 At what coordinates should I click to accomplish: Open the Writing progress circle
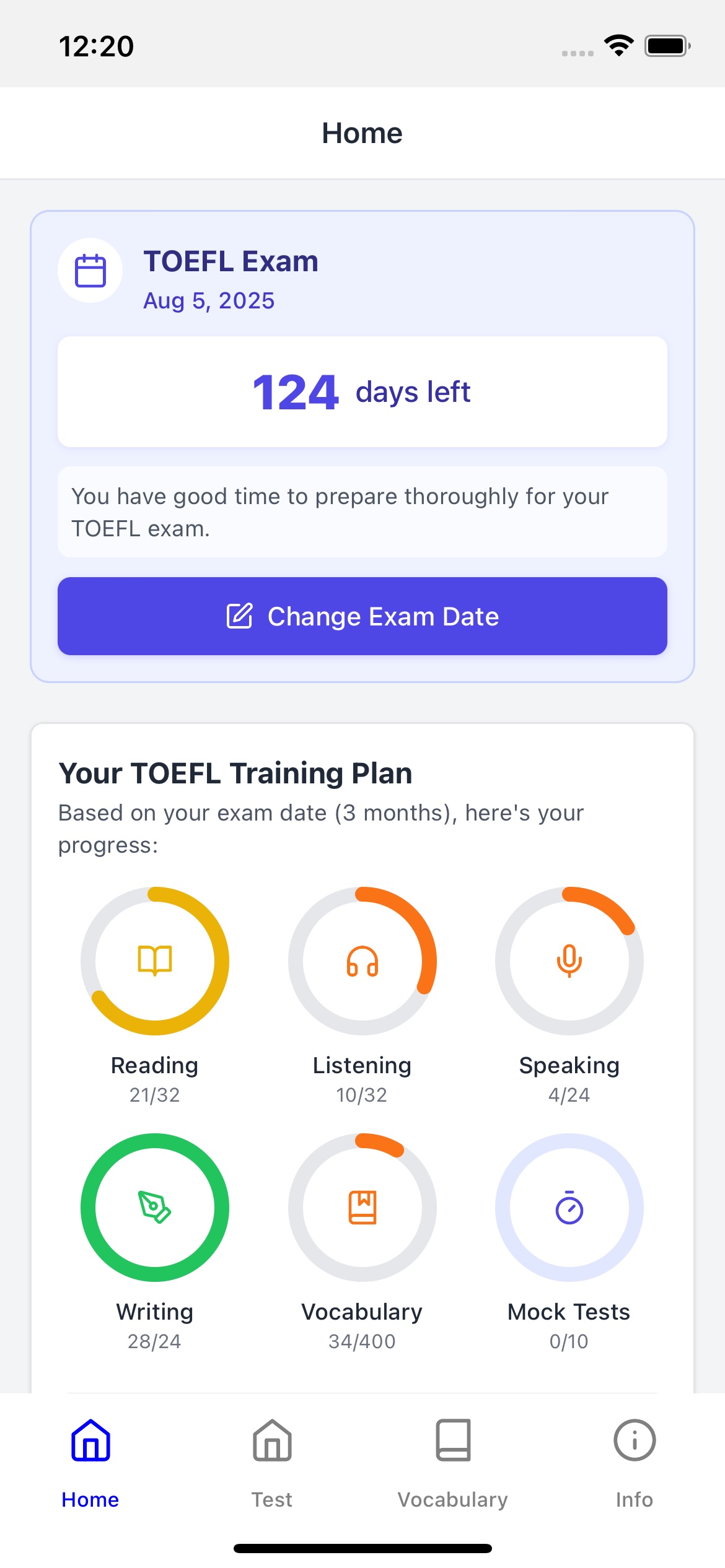155,1207
